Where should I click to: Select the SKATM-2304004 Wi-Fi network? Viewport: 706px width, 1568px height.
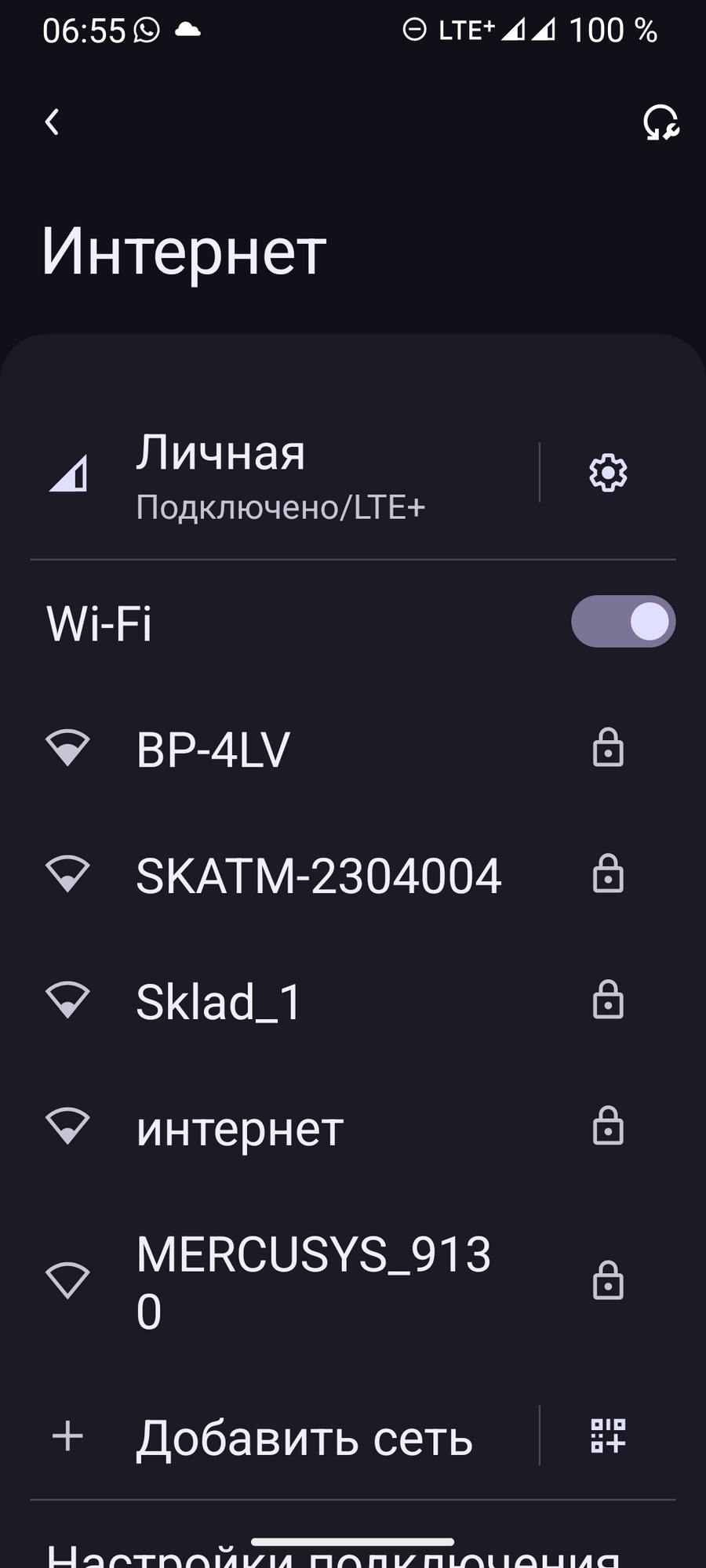tap(318, 875)
